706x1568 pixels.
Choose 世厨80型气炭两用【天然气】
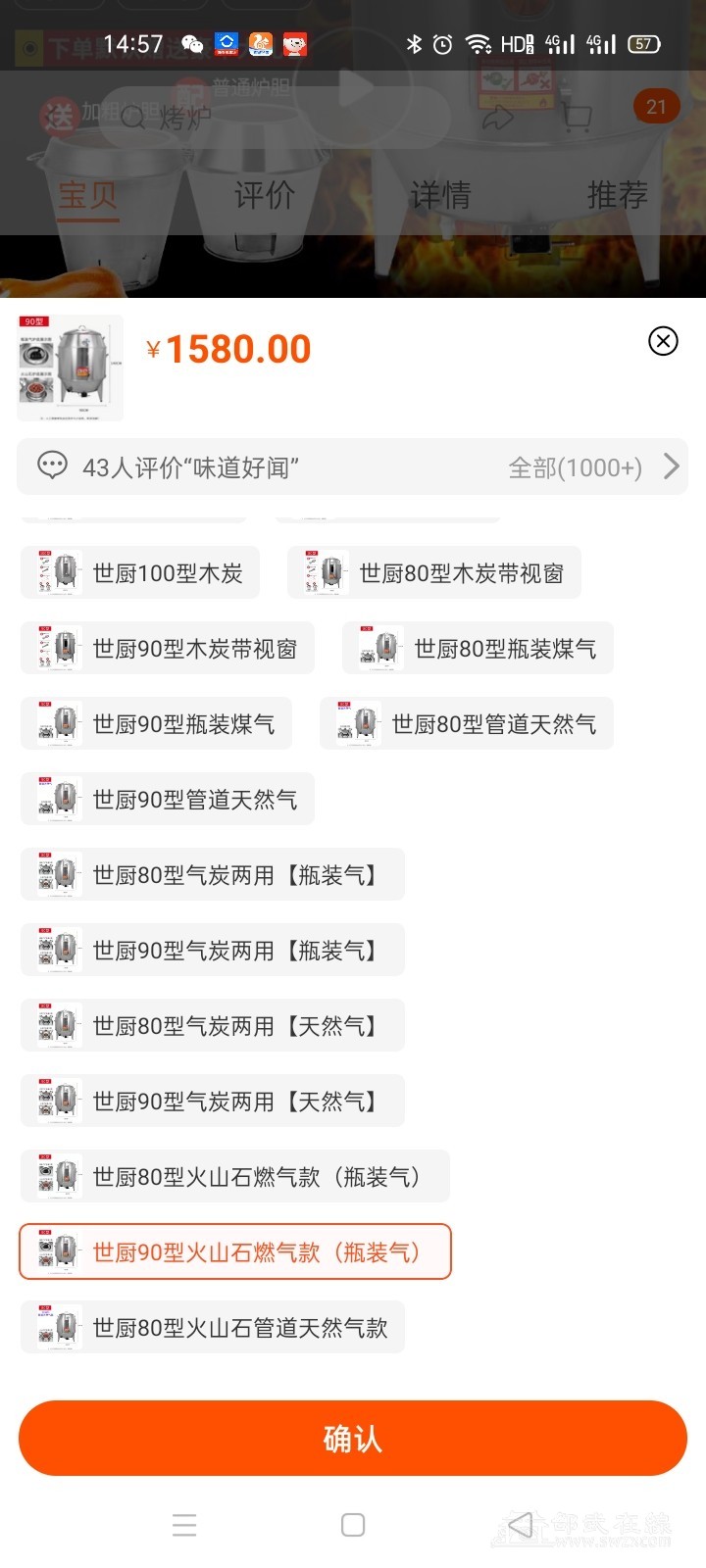[213, 1026]
